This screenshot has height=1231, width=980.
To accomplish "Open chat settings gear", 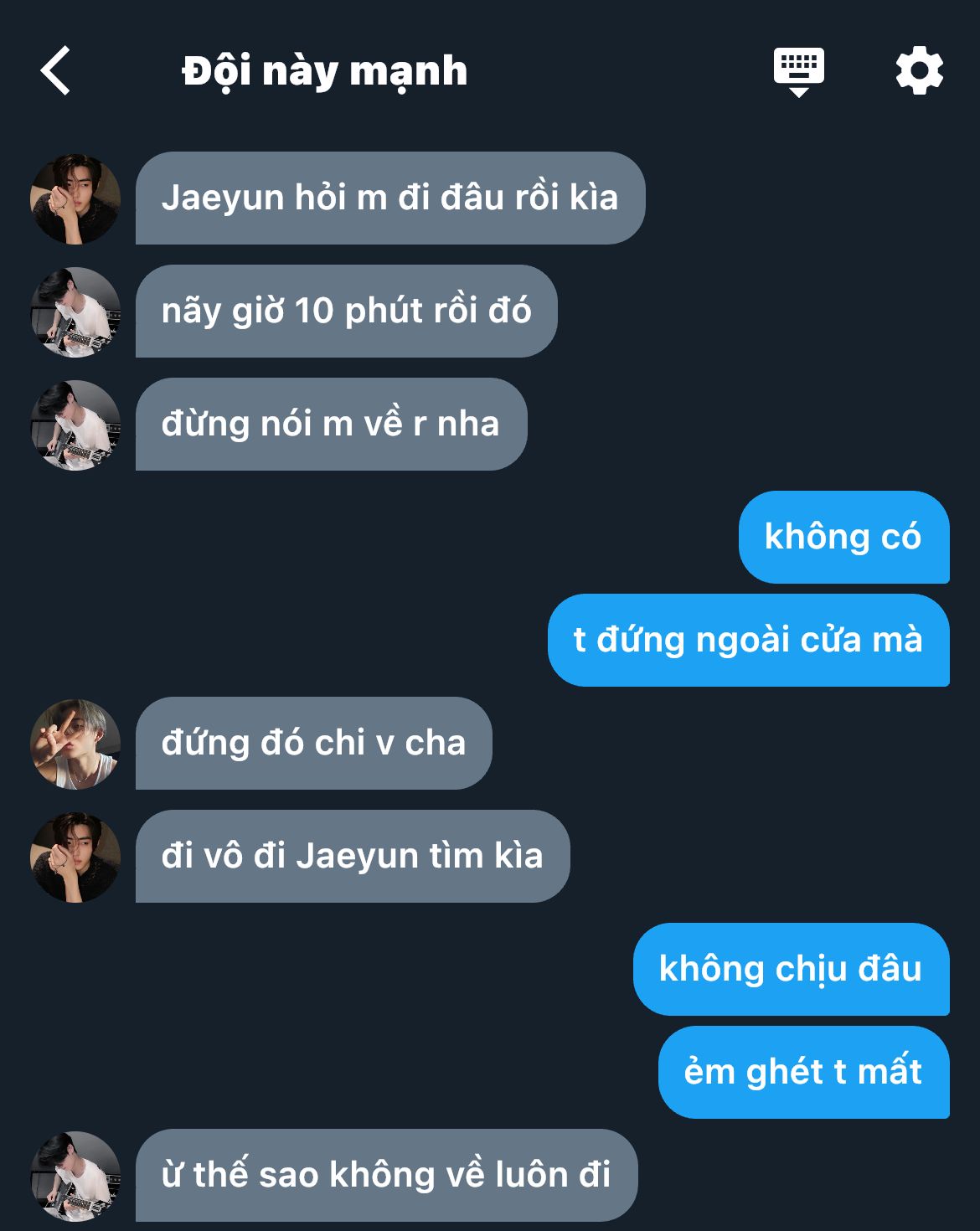I will 919,71.
